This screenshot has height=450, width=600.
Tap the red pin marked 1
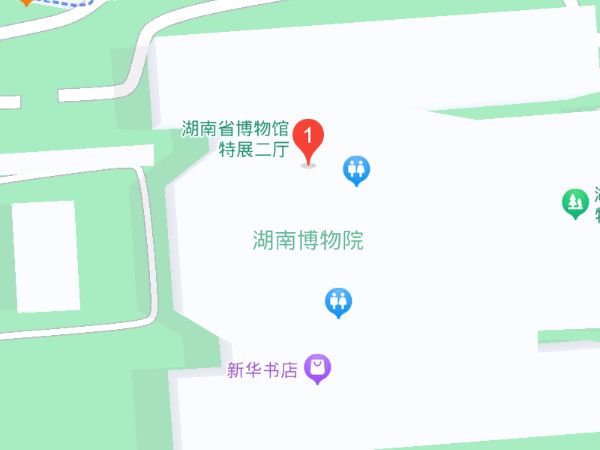(x=309, y=137)
